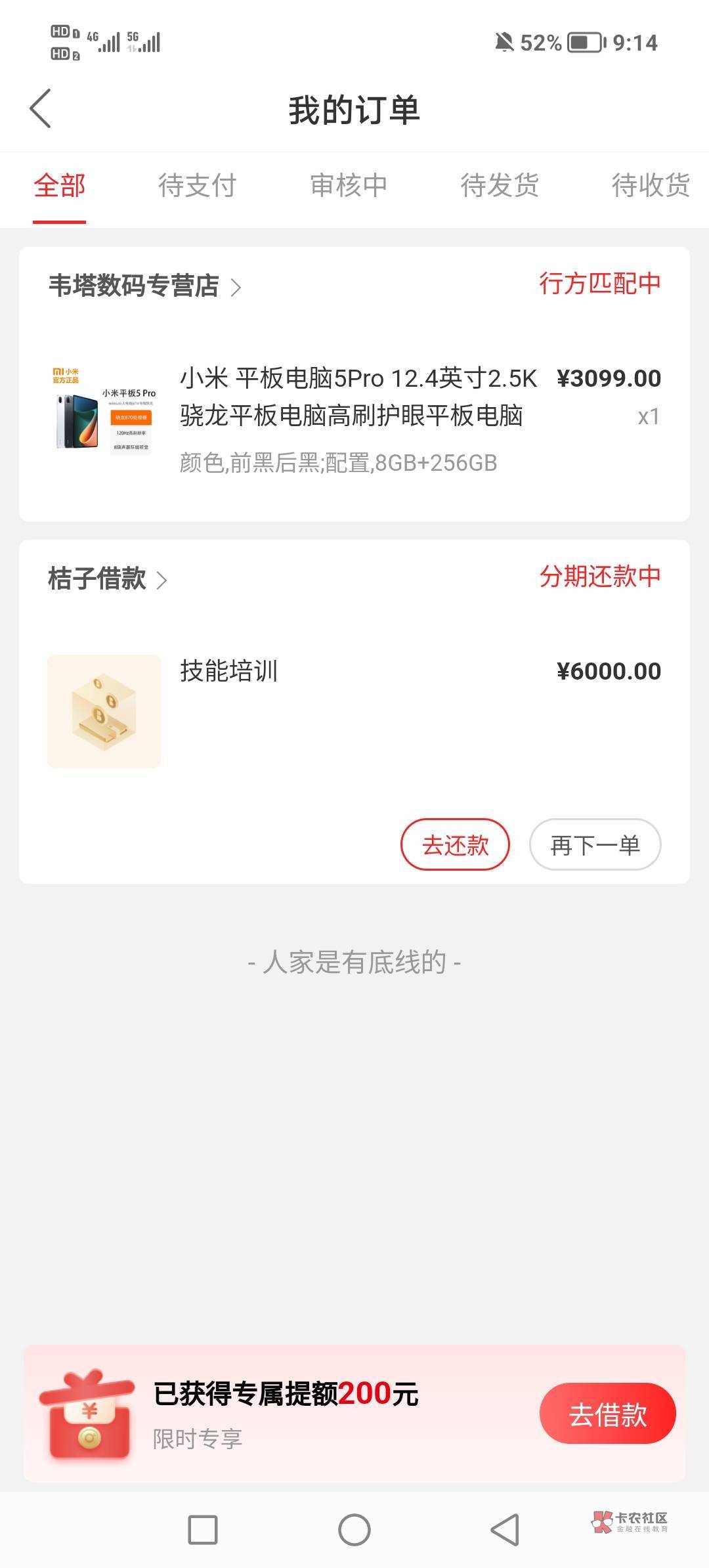Image resolution: width=709 pixels, height=1568 pixels.
Task: Switch to the 审核中 tab
Action: (x=349, y=186)
